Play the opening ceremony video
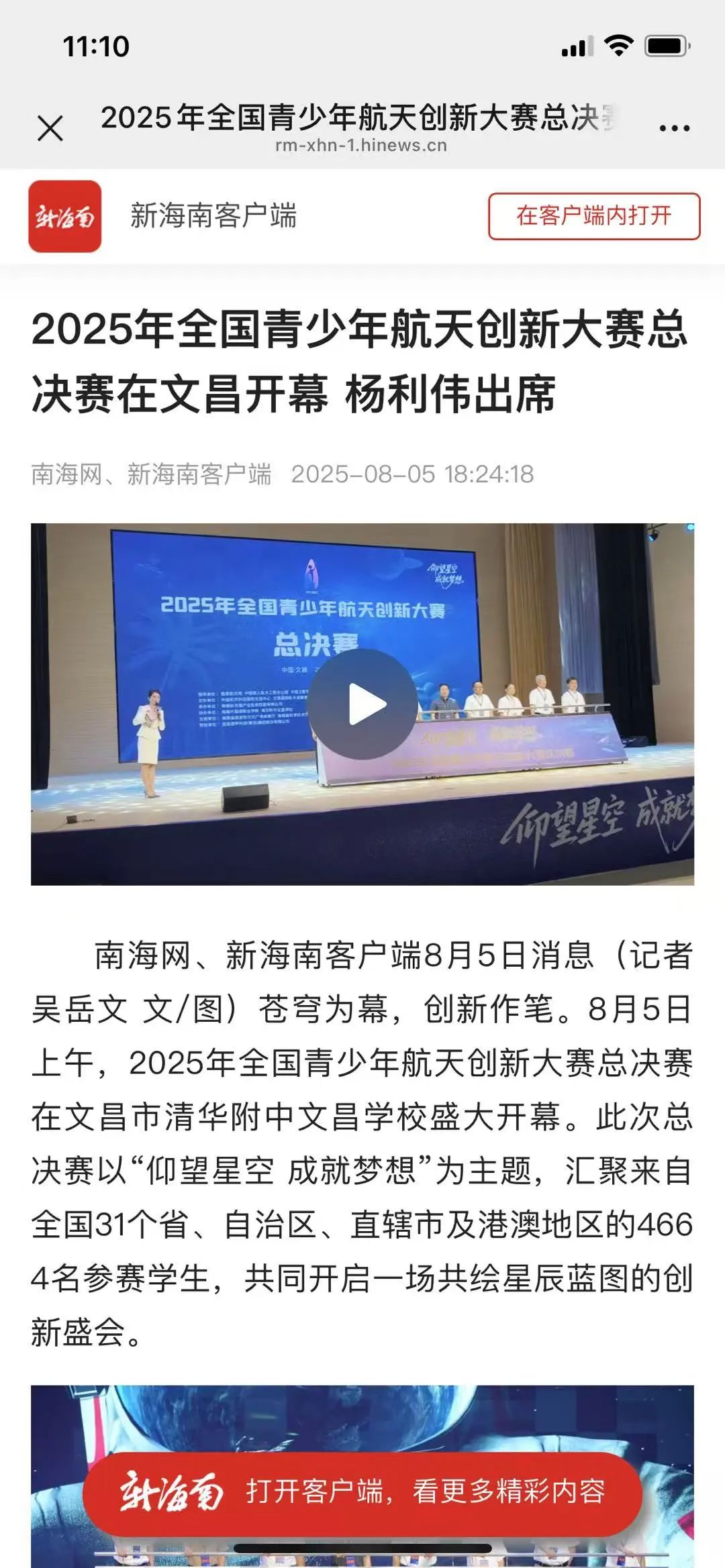 (363, 704)
